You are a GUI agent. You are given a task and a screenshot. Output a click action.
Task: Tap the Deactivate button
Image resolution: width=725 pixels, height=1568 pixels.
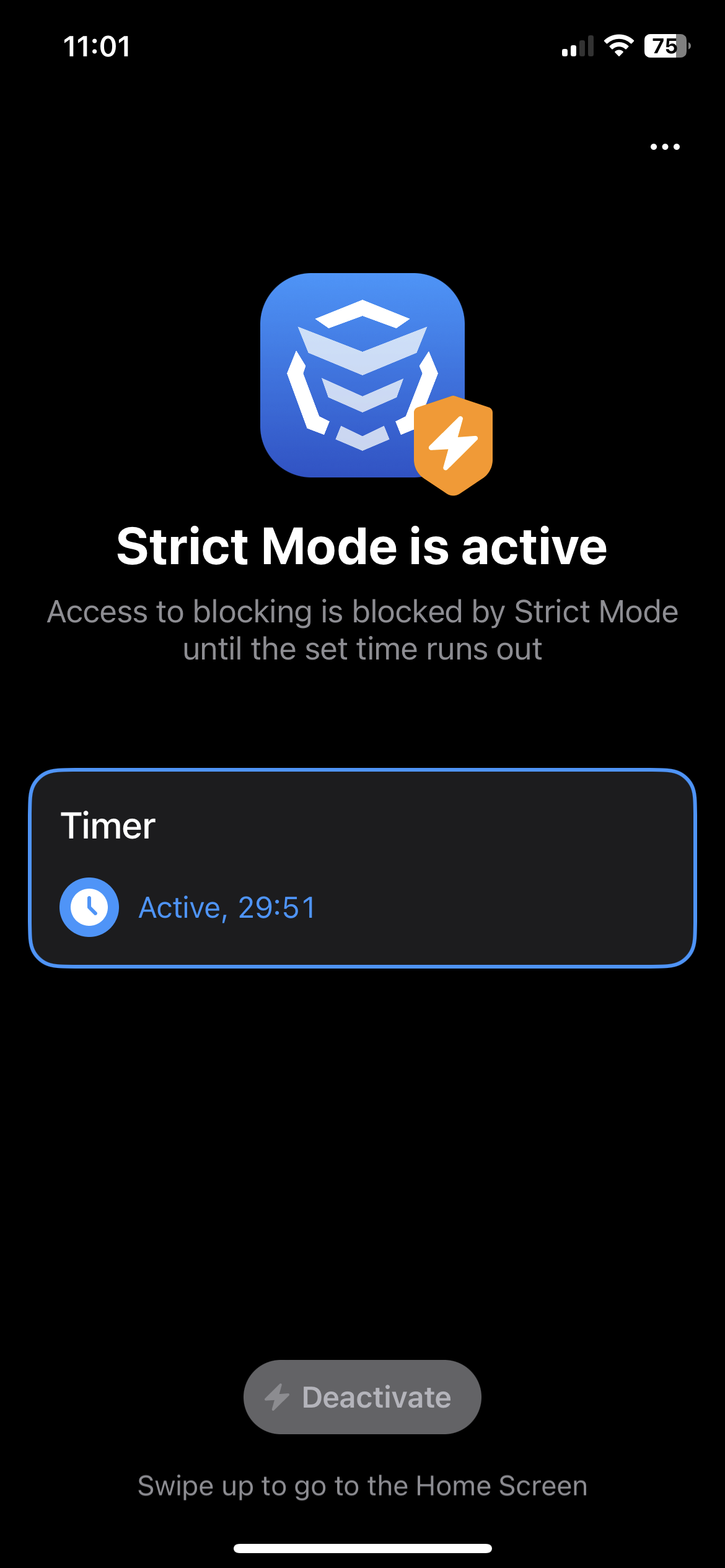coord(362,1397)
